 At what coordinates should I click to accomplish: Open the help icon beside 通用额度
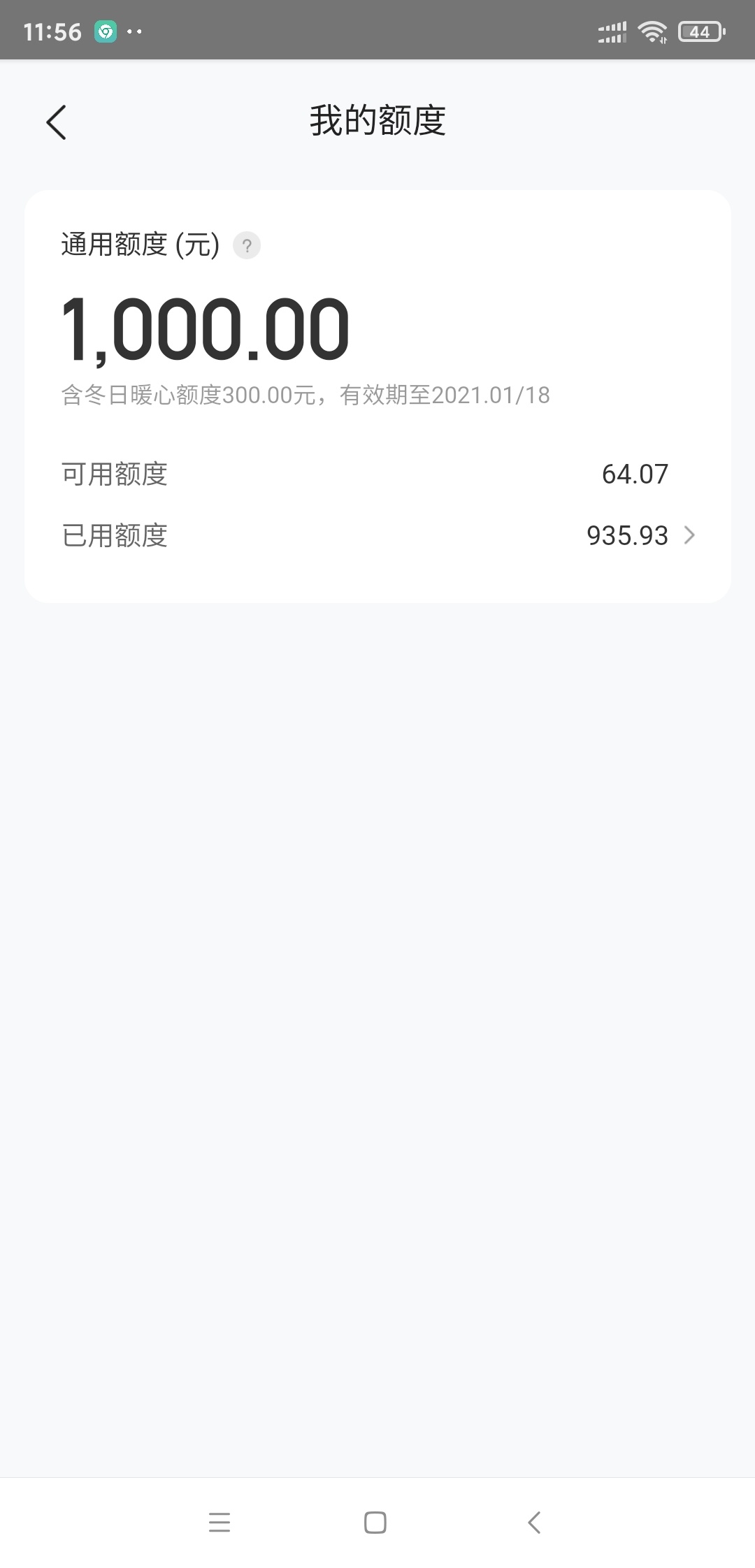(x=247, y=245)
